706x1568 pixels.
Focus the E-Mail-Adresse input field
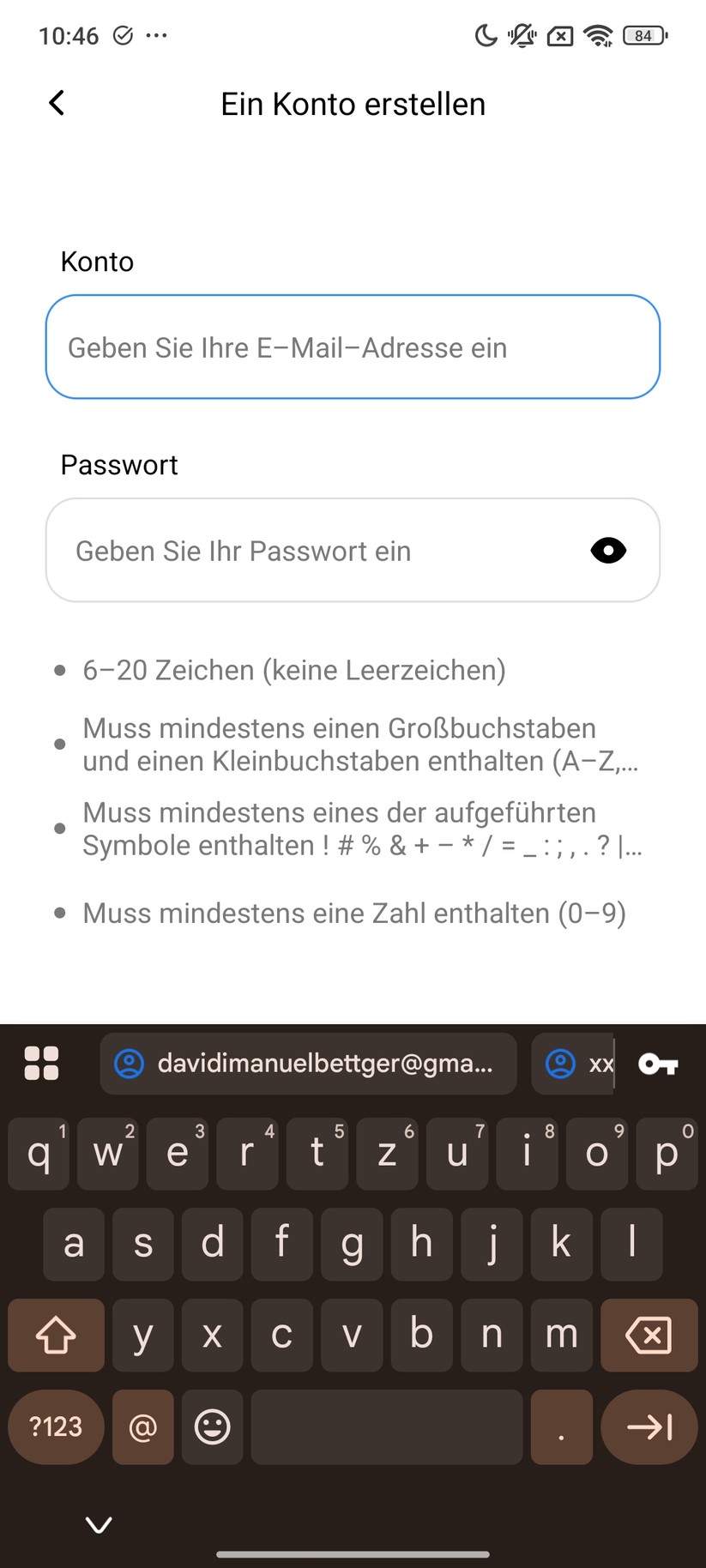pyautogui.click(x=352, y=347)
